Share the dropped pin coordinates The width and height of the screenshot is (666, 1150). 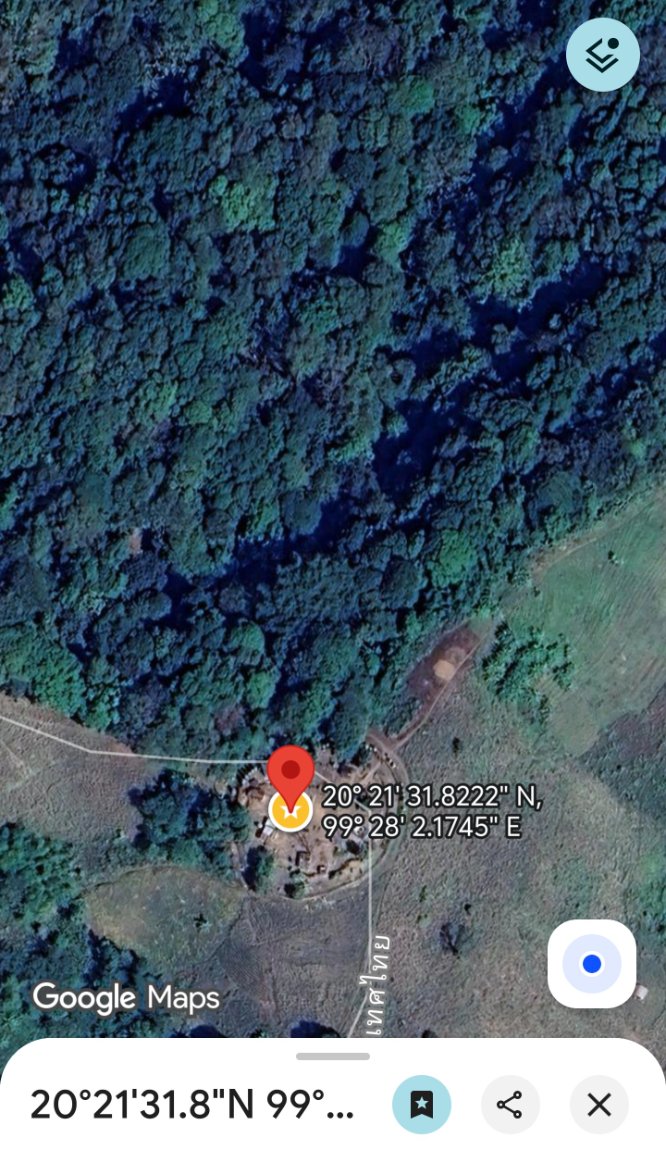click(x=510, y=1104)
